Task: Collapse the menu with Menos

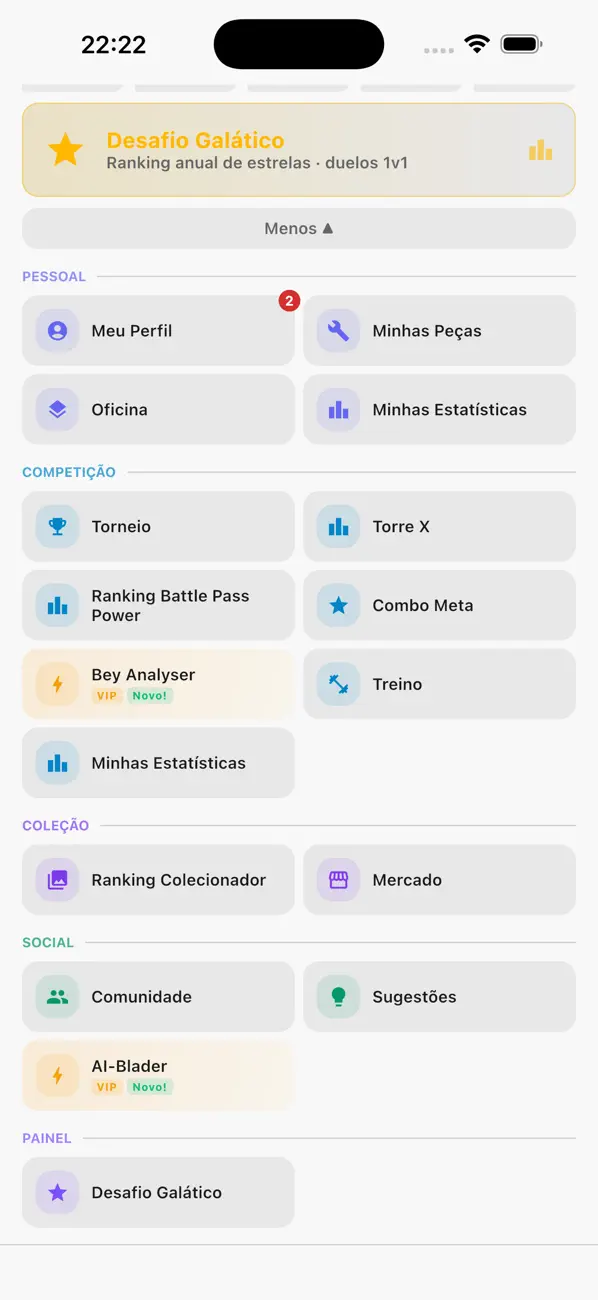Action: tap(299, 228)
